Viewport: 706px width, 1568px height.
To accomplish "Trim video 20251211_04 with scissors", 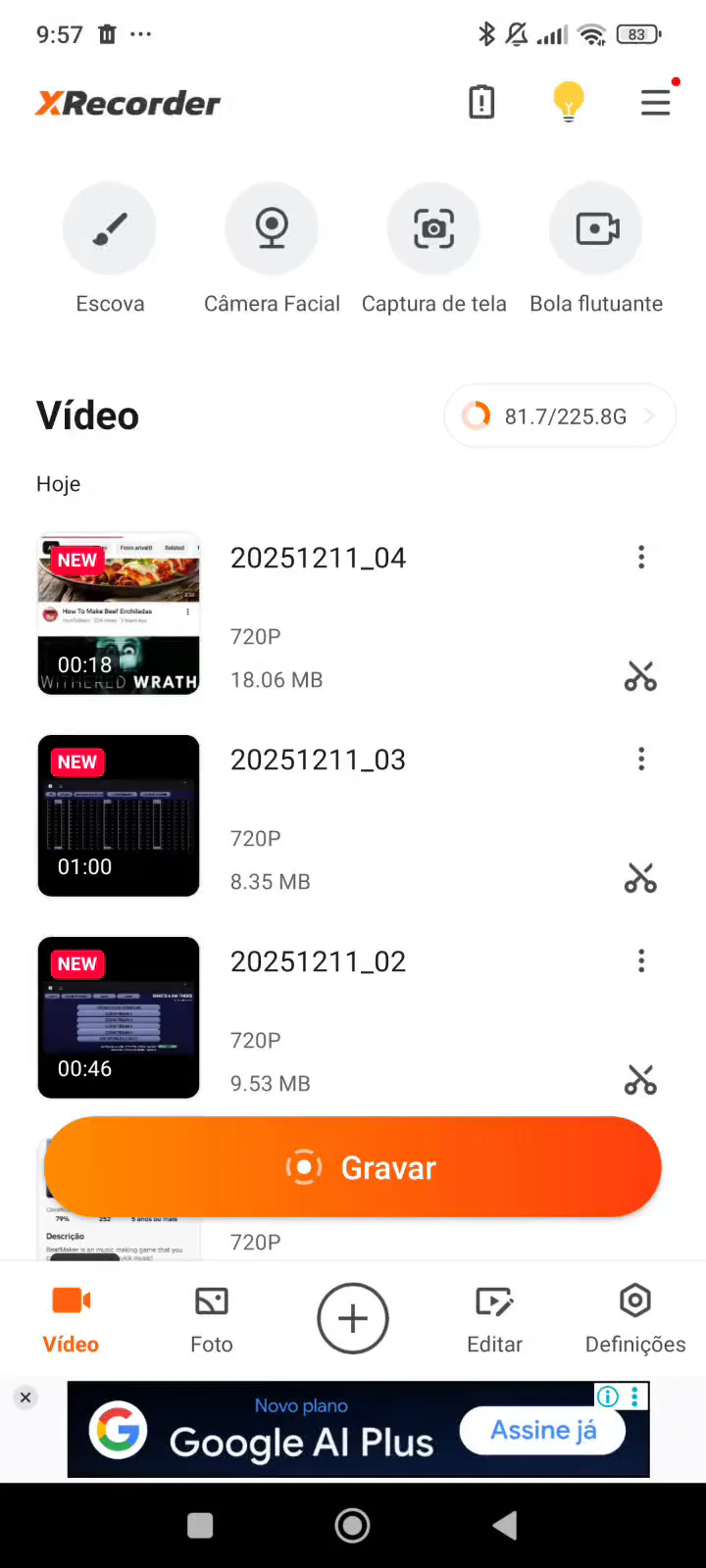I will [640, 676].
